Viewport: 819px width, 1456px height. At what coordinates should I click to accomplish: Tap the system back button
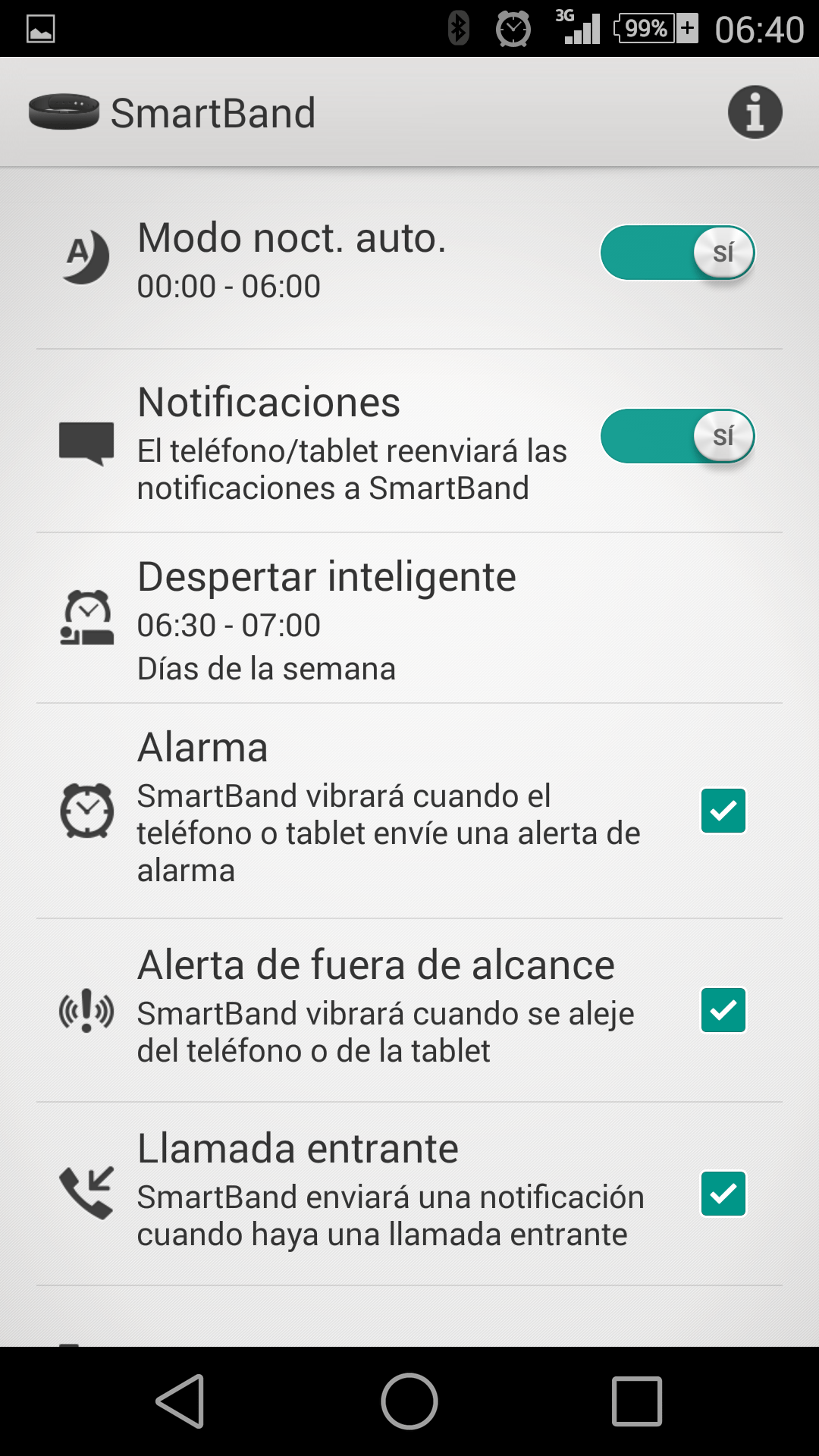point(180,1401)
